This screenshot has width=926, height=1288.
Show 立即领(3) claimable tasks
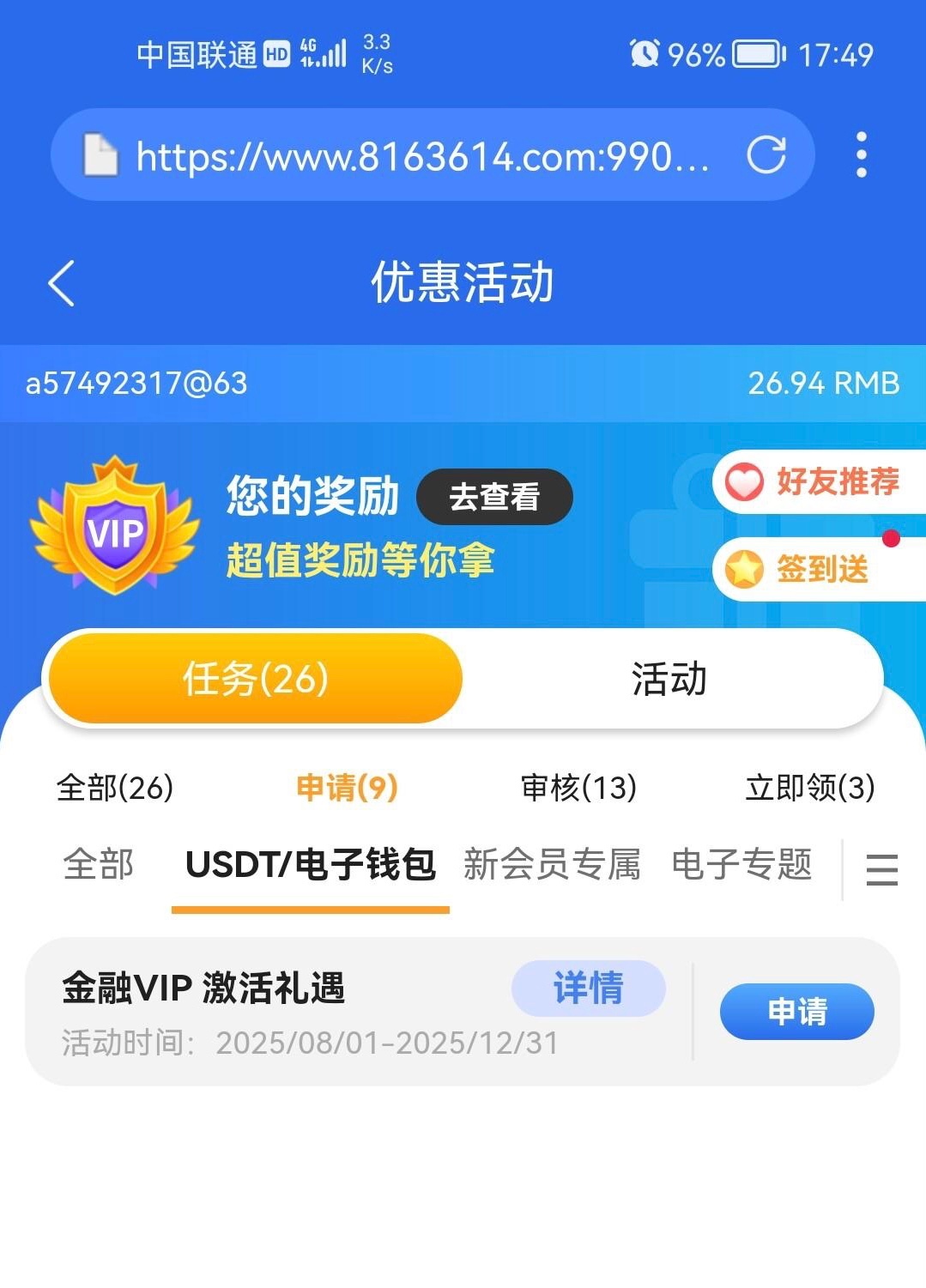810,787
